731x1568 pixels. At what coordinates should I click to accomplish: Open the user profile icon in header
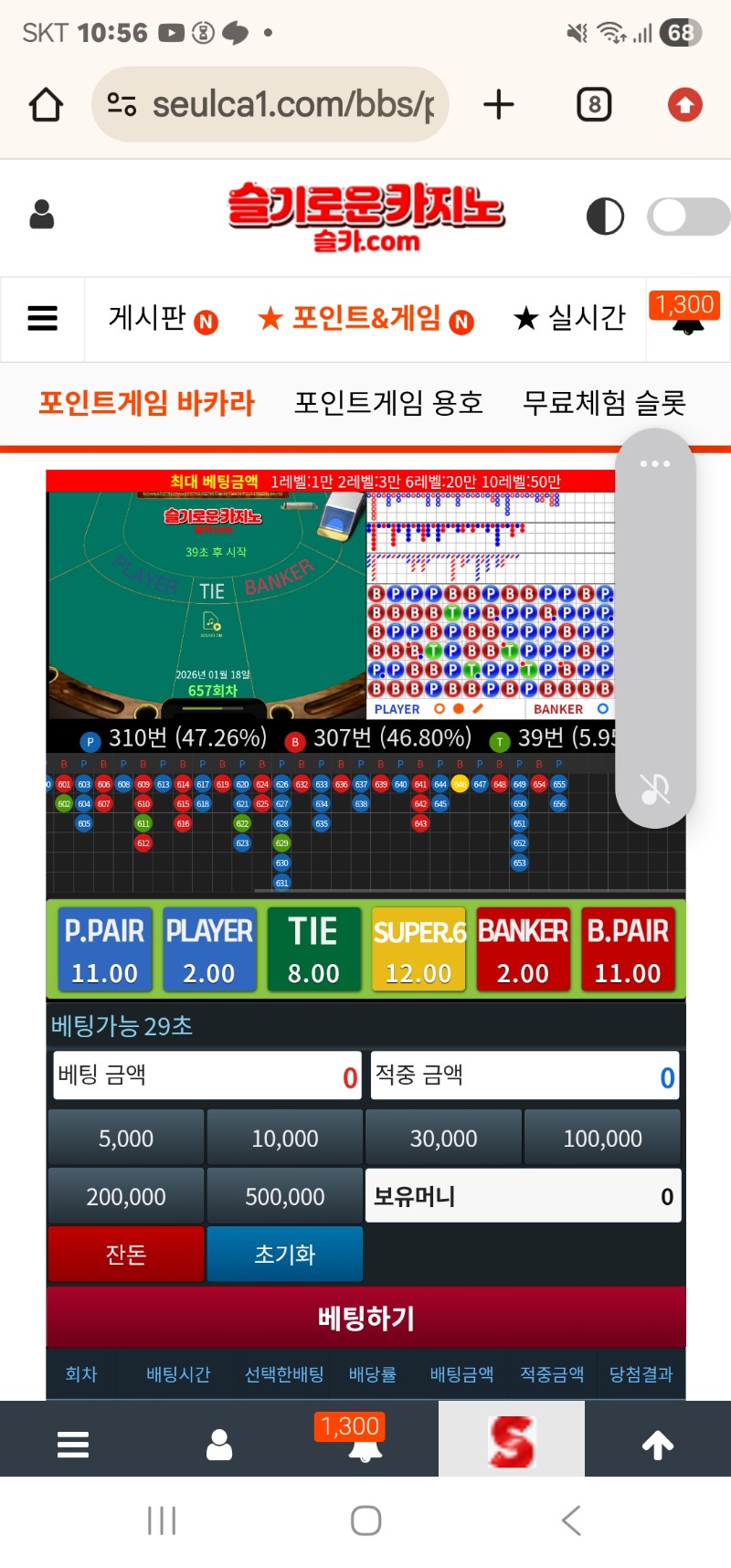click(42, 216)
